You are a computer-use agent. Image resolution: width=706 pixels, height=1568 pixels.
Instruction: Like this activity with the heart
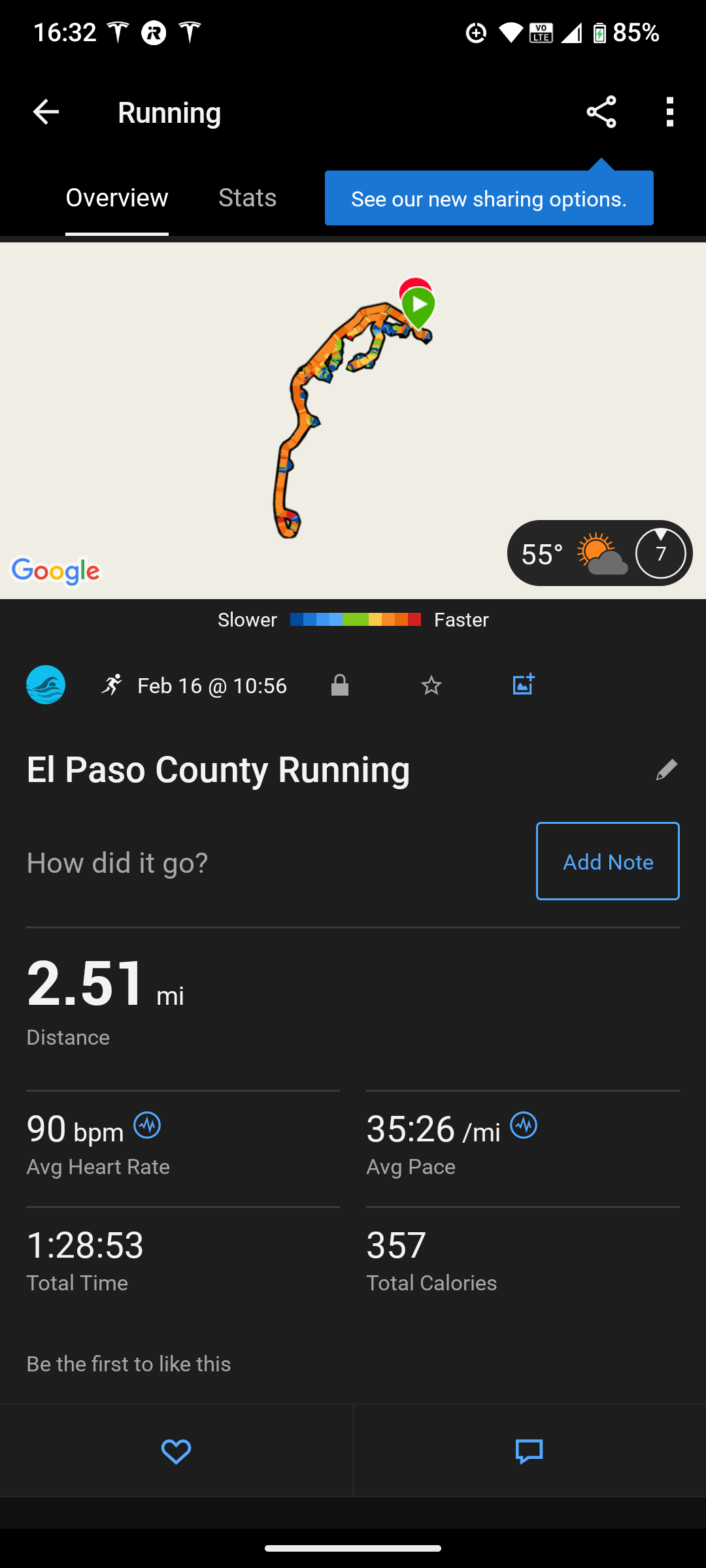[x=176, y=1451]
